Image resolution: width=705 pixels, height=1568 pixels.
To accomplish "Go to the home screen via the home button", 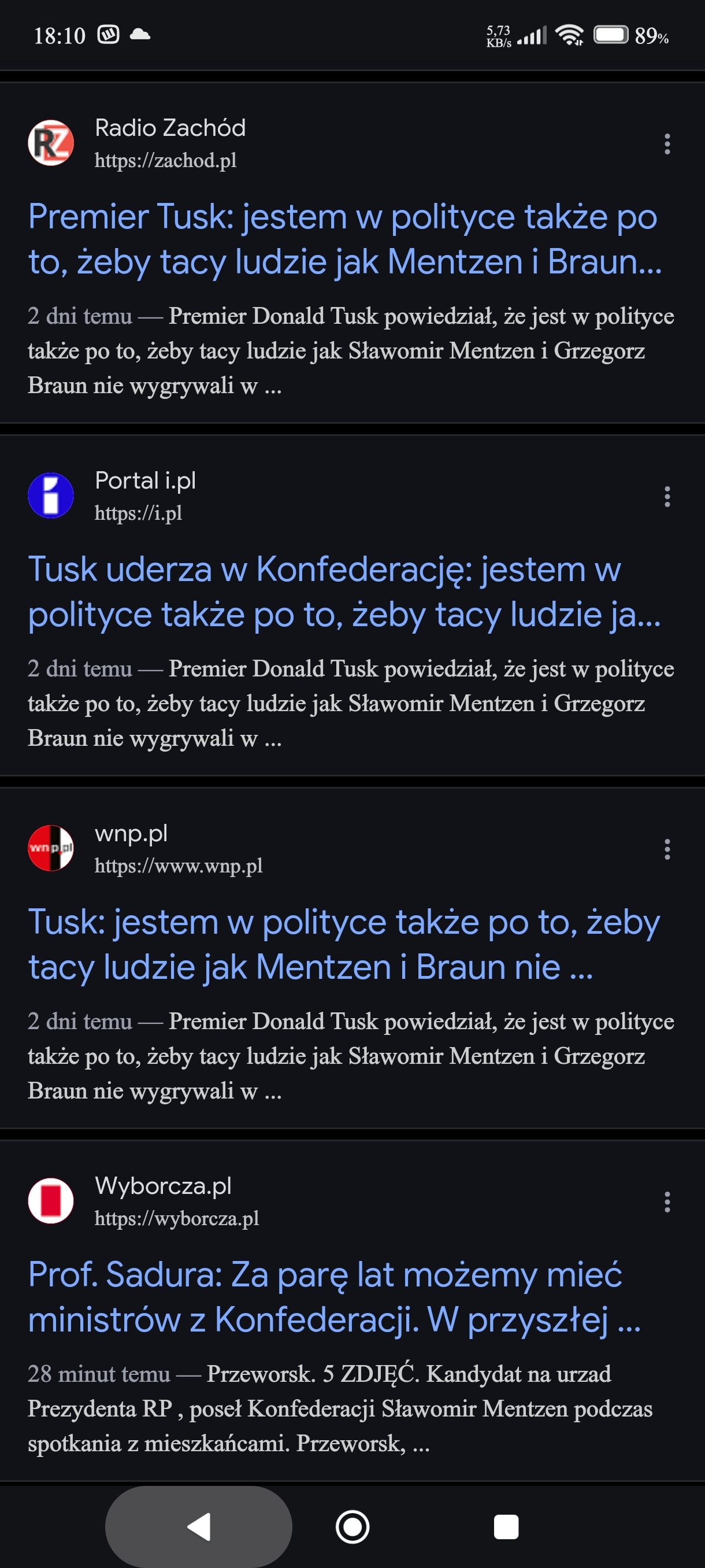I will (352, 1526).
